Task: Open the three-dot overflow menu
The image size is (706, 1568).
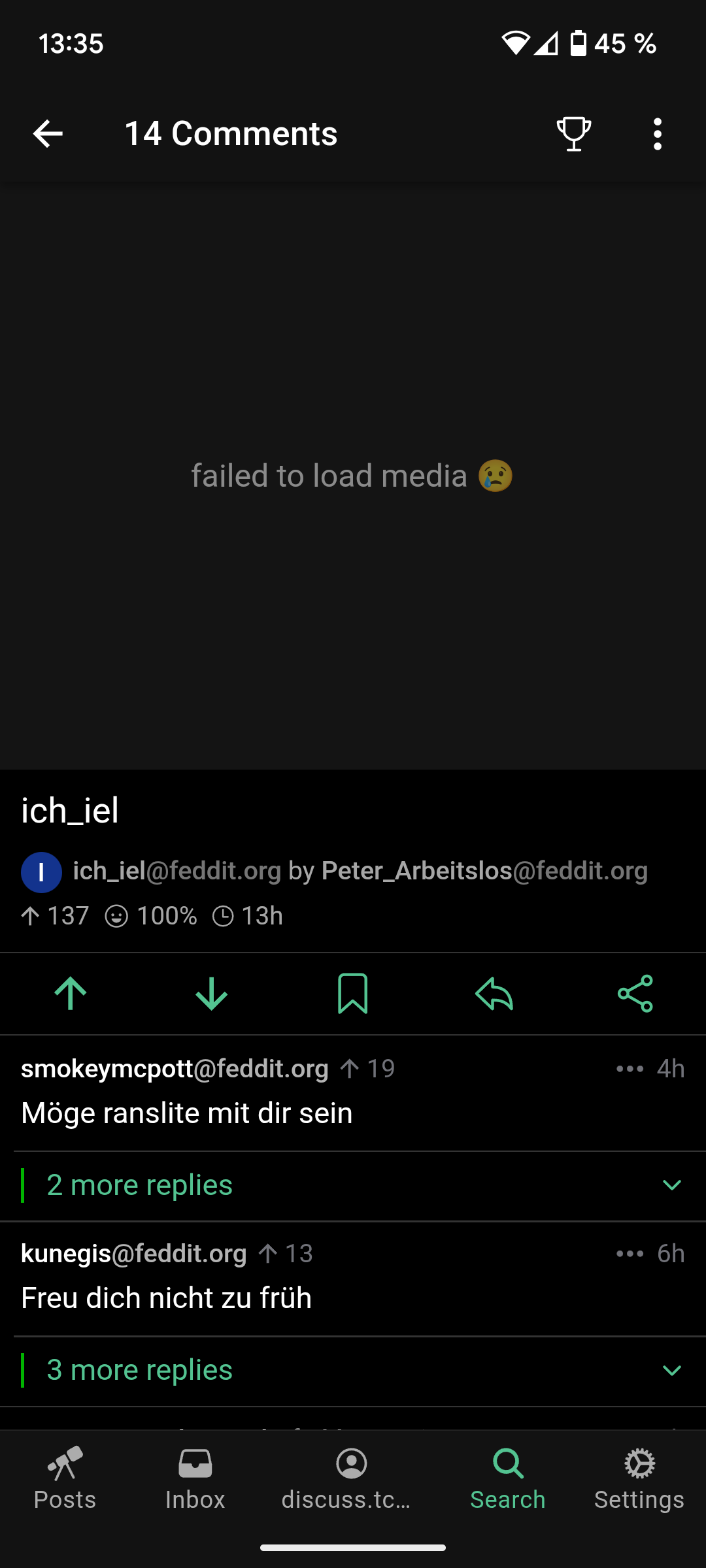Action: click(658, 134)
